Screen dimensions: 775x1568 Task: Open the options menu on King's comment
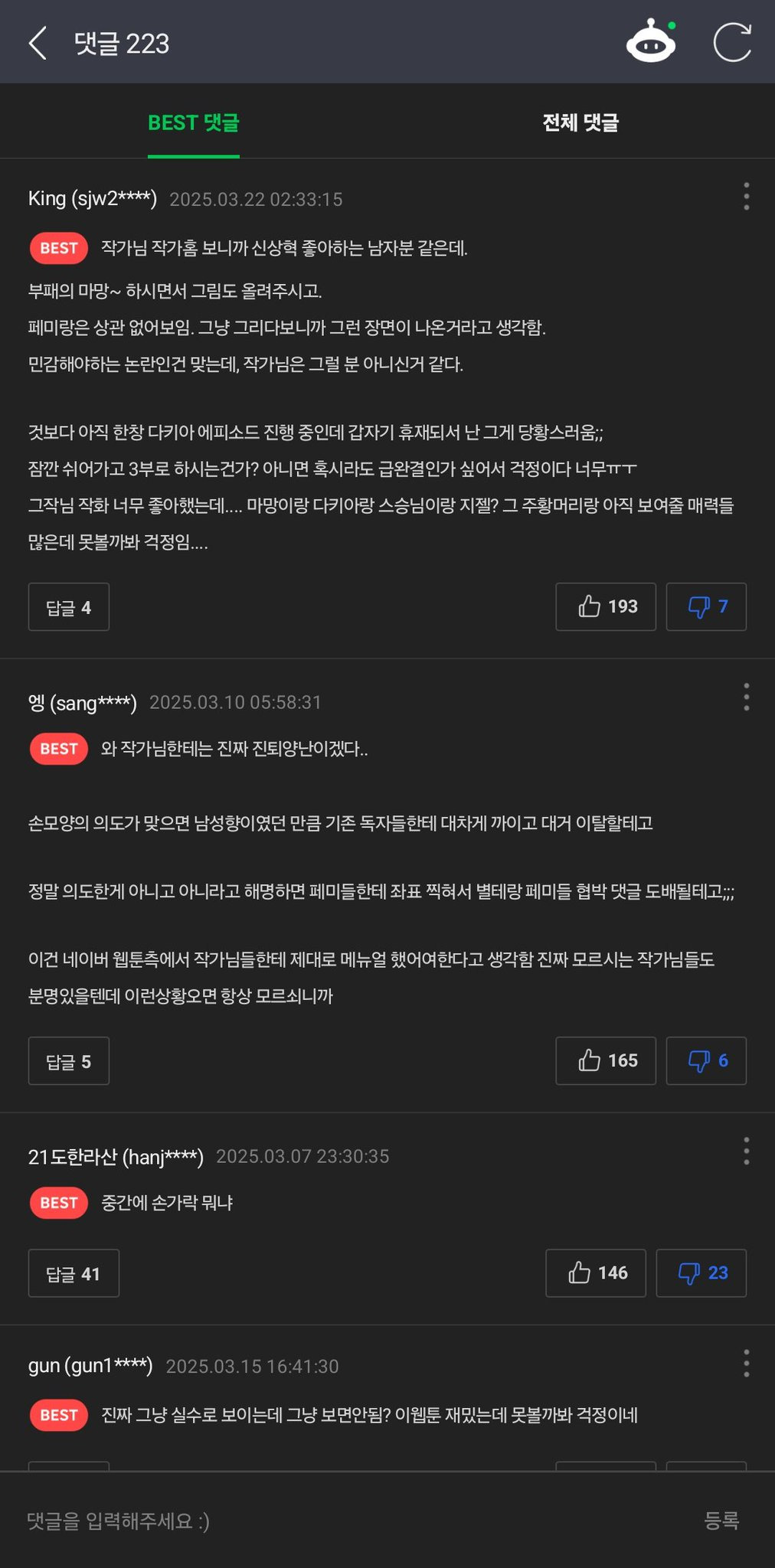(x=746, y=195)
